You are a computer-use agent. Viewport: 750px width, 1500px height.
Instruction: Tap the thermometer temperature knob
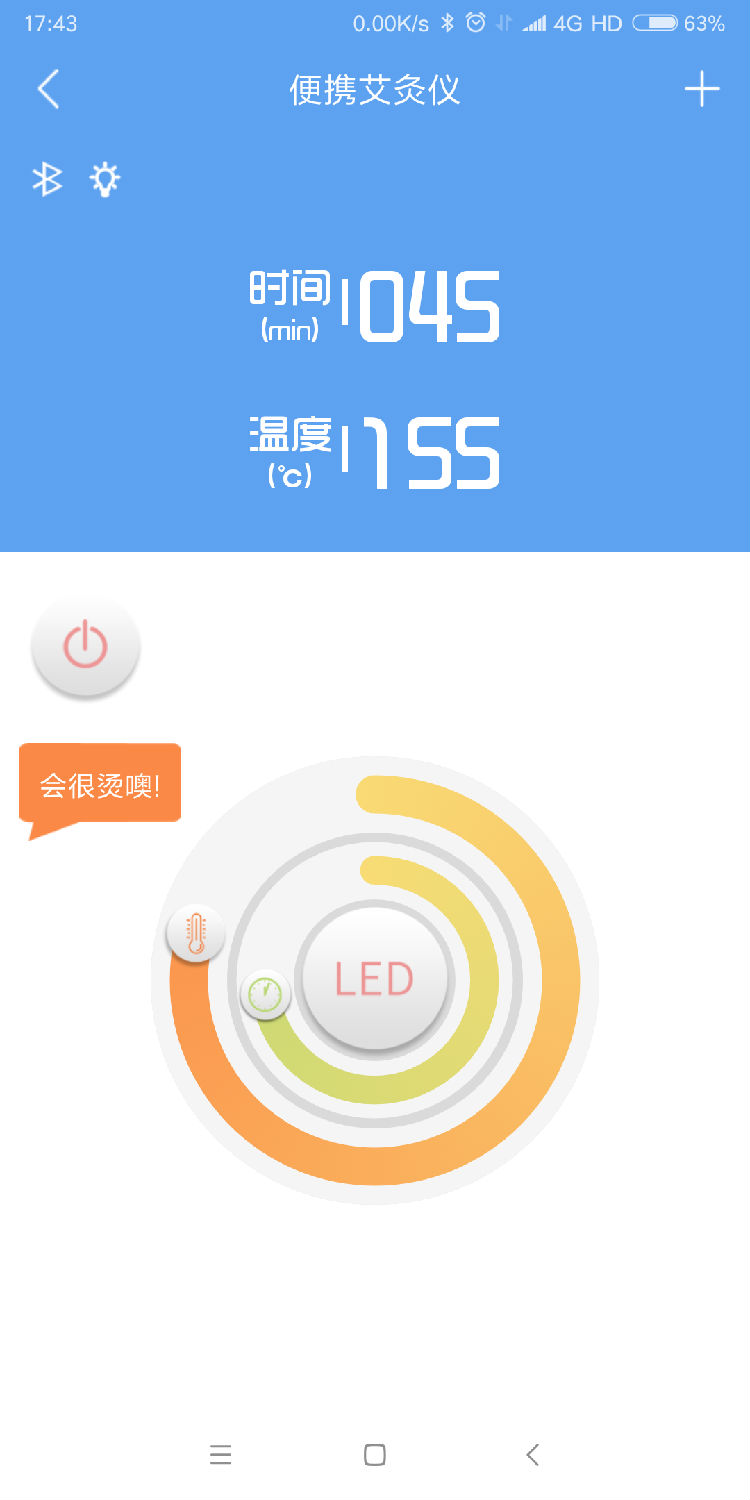(x=196, y=934)
